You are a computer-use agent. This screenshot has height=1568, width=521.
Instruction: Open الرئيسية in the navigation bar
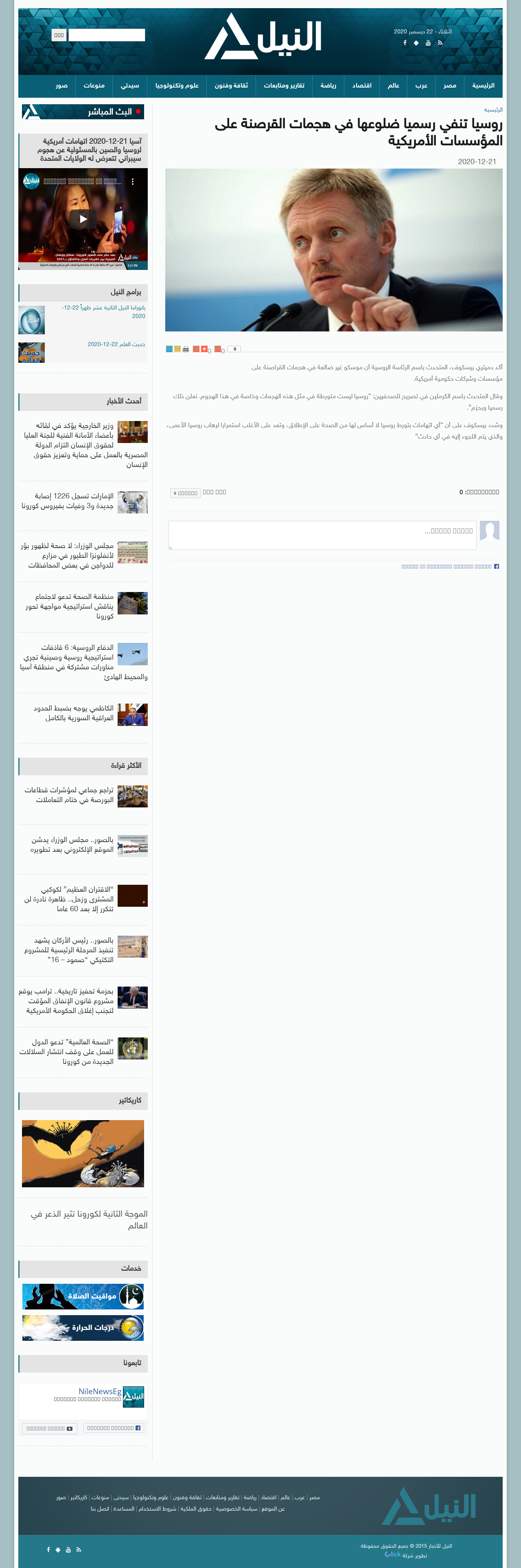(x=483, y=86)
